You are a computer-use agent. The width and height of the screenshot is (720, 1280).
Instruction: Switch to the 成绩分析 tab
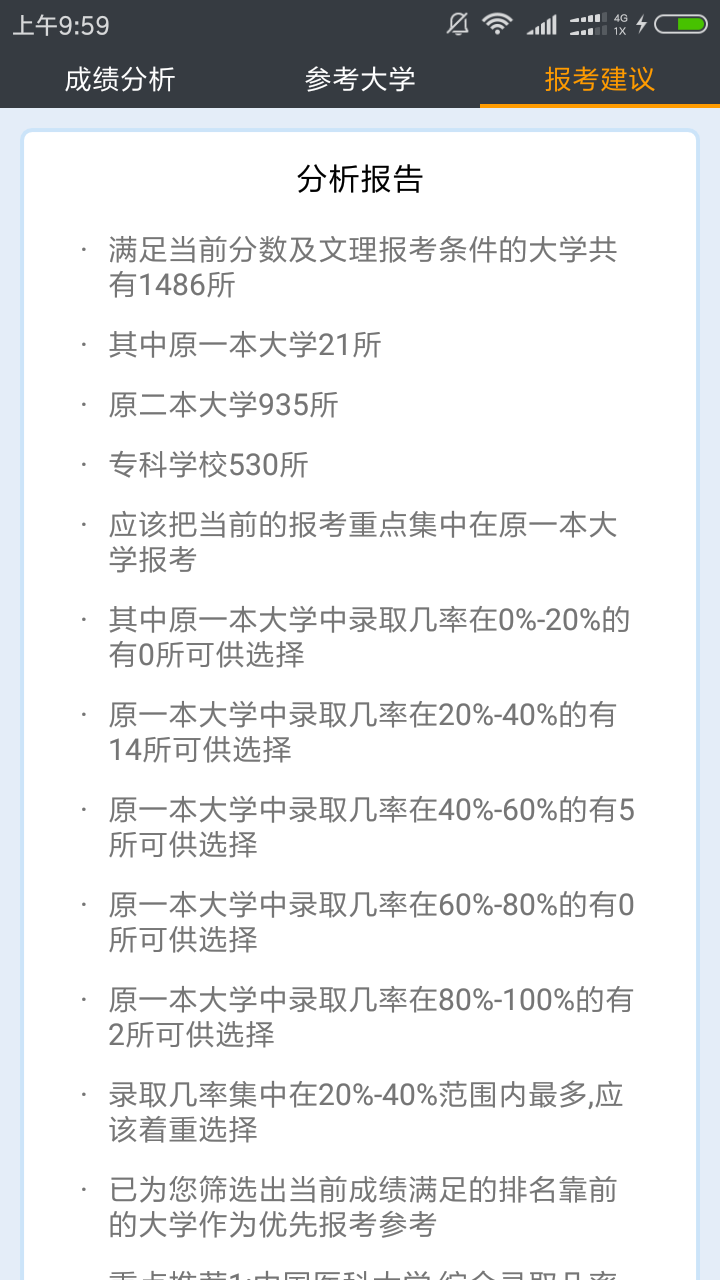tap(120, 79)
